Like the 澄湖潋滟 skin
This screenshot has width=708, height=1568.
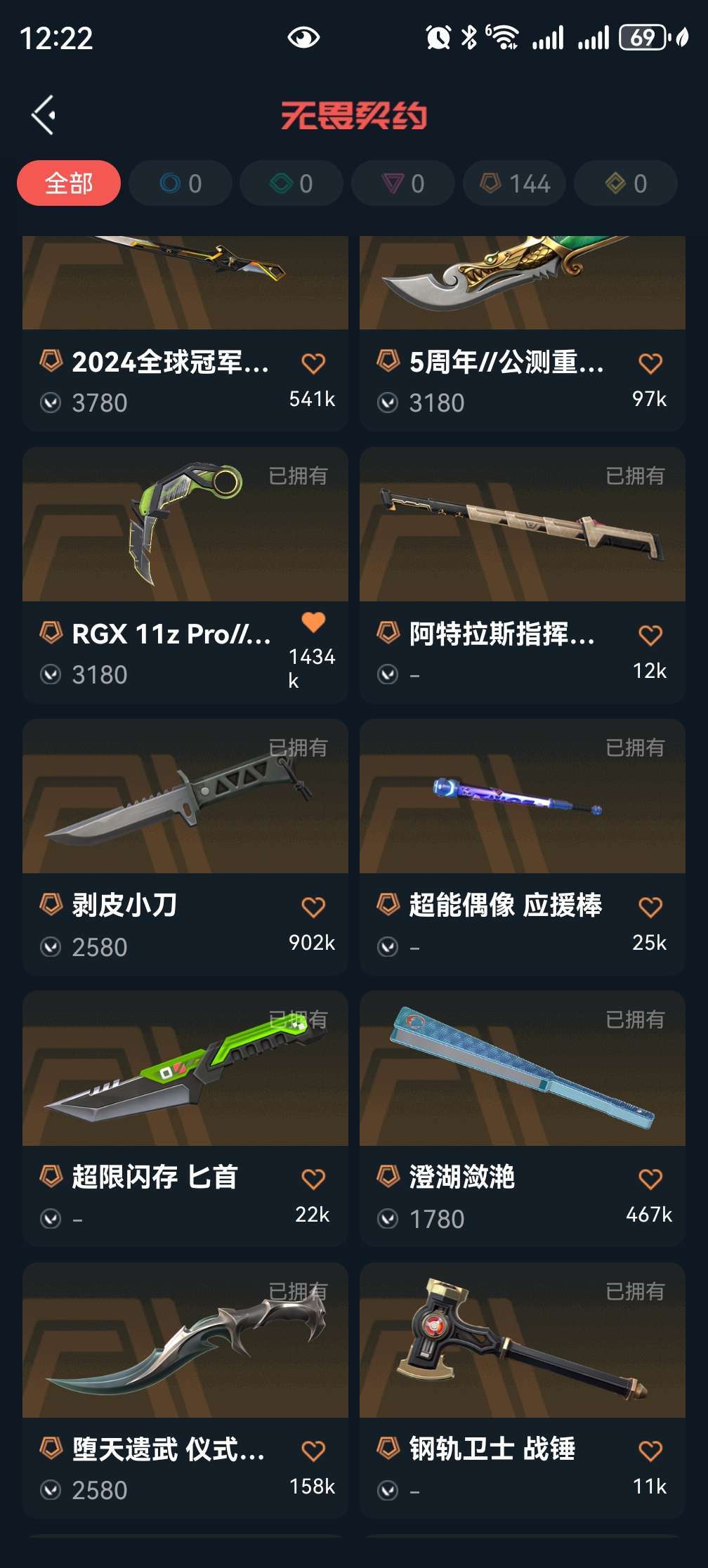650,1179
